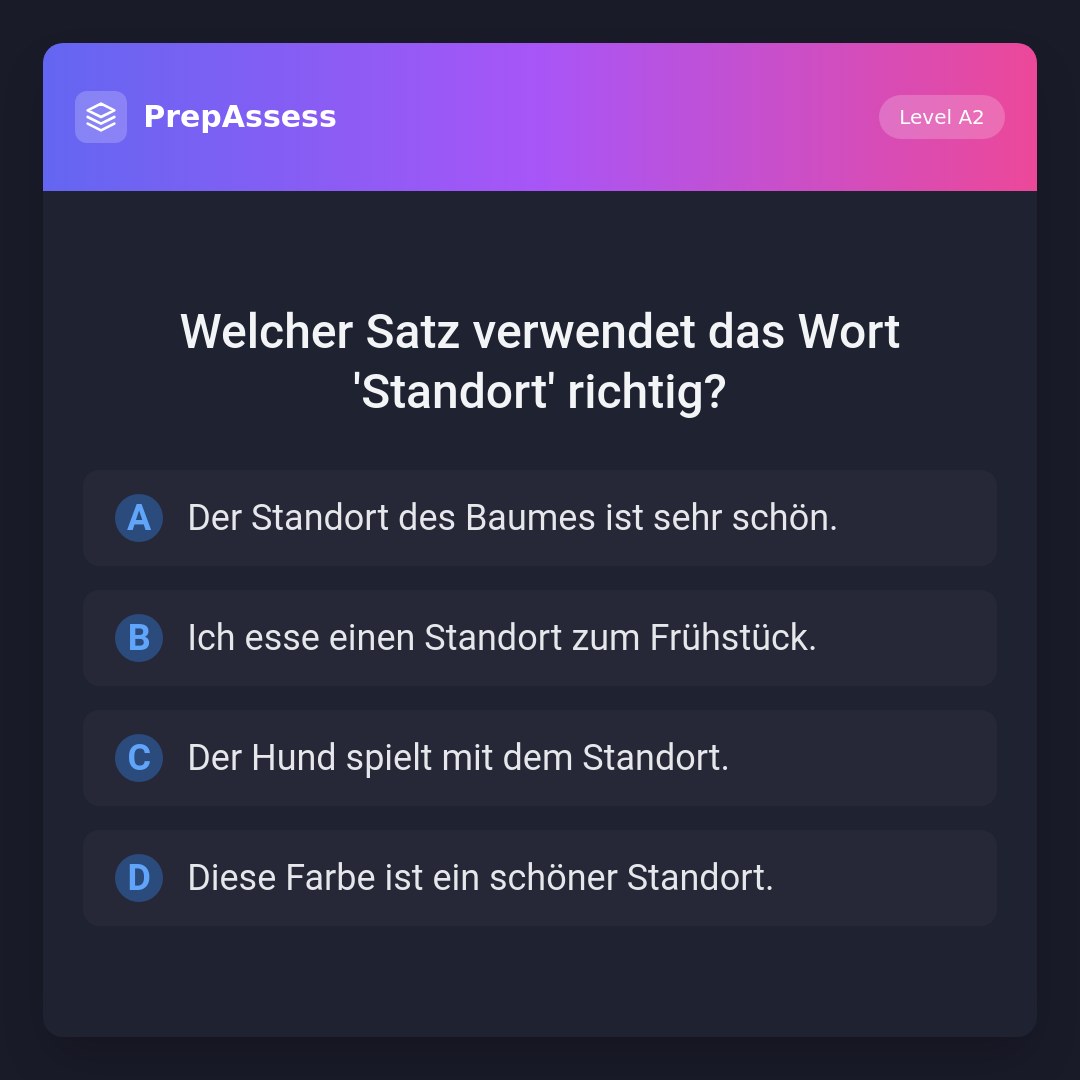The width and height of the screenshot is (1080, 1080).
Task: Mark option D about the Farbe
Action: 540,878
